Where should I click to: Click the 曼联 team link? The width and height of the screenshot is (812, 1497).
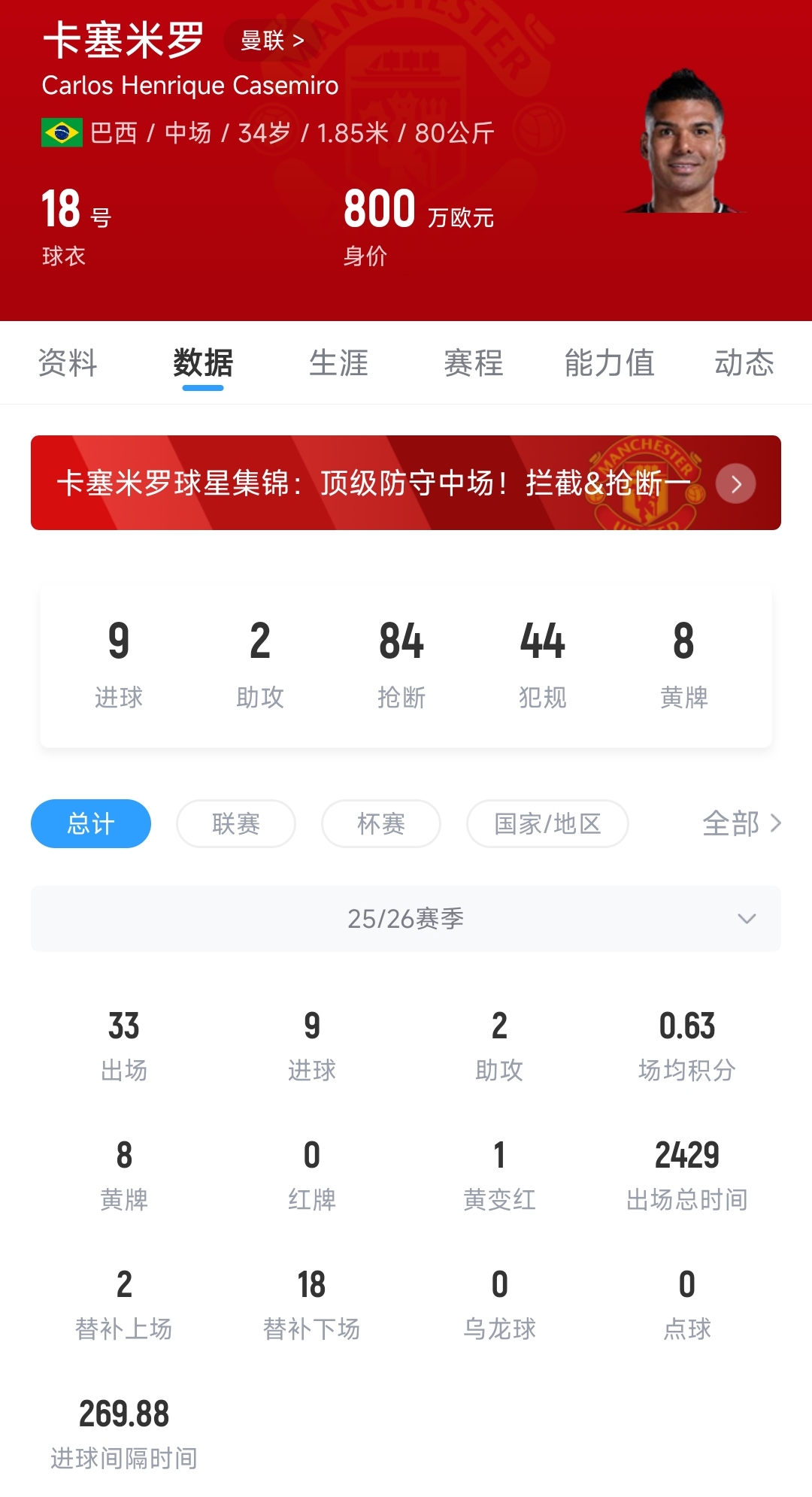(267, 41)
